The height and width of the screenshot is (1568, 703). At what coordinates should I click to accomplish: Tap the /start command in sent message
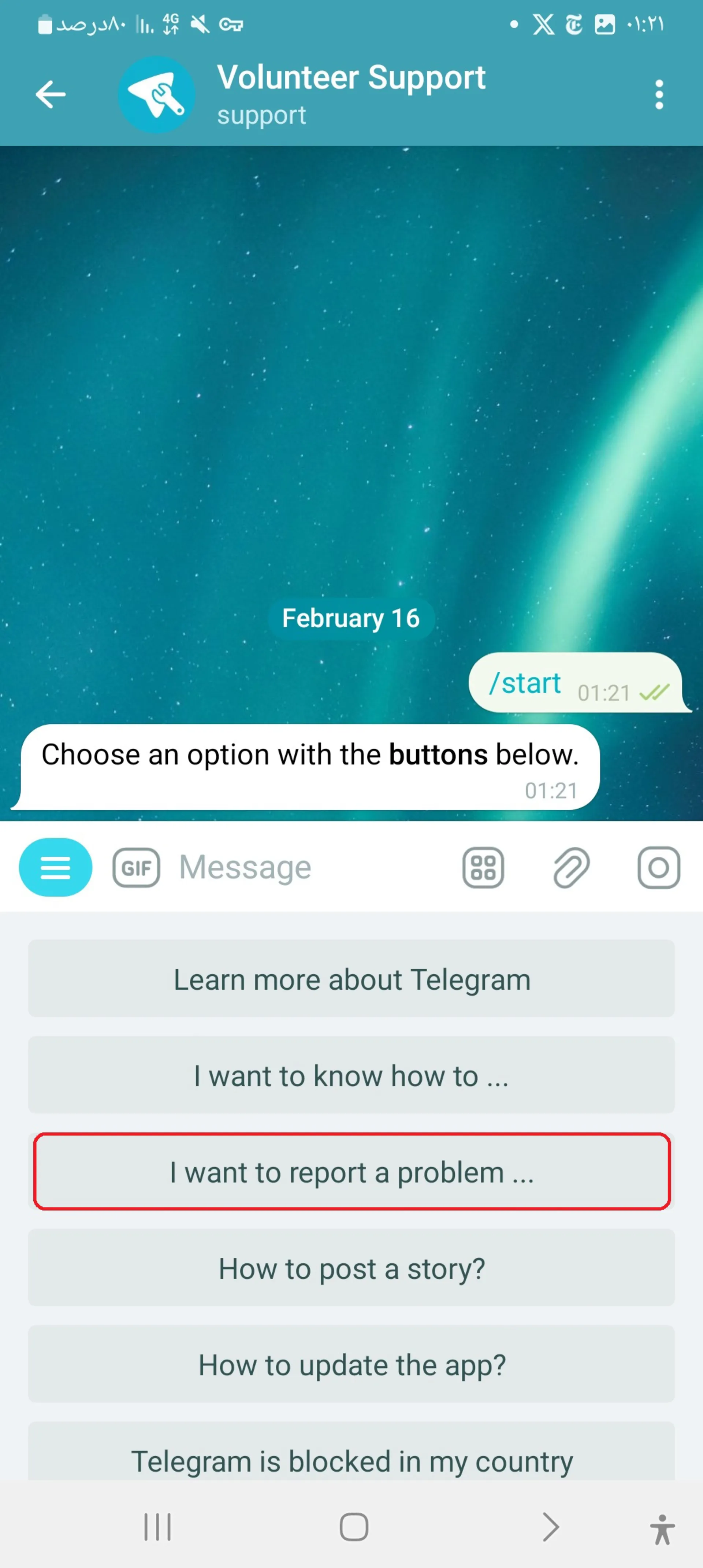pos(525,683)
